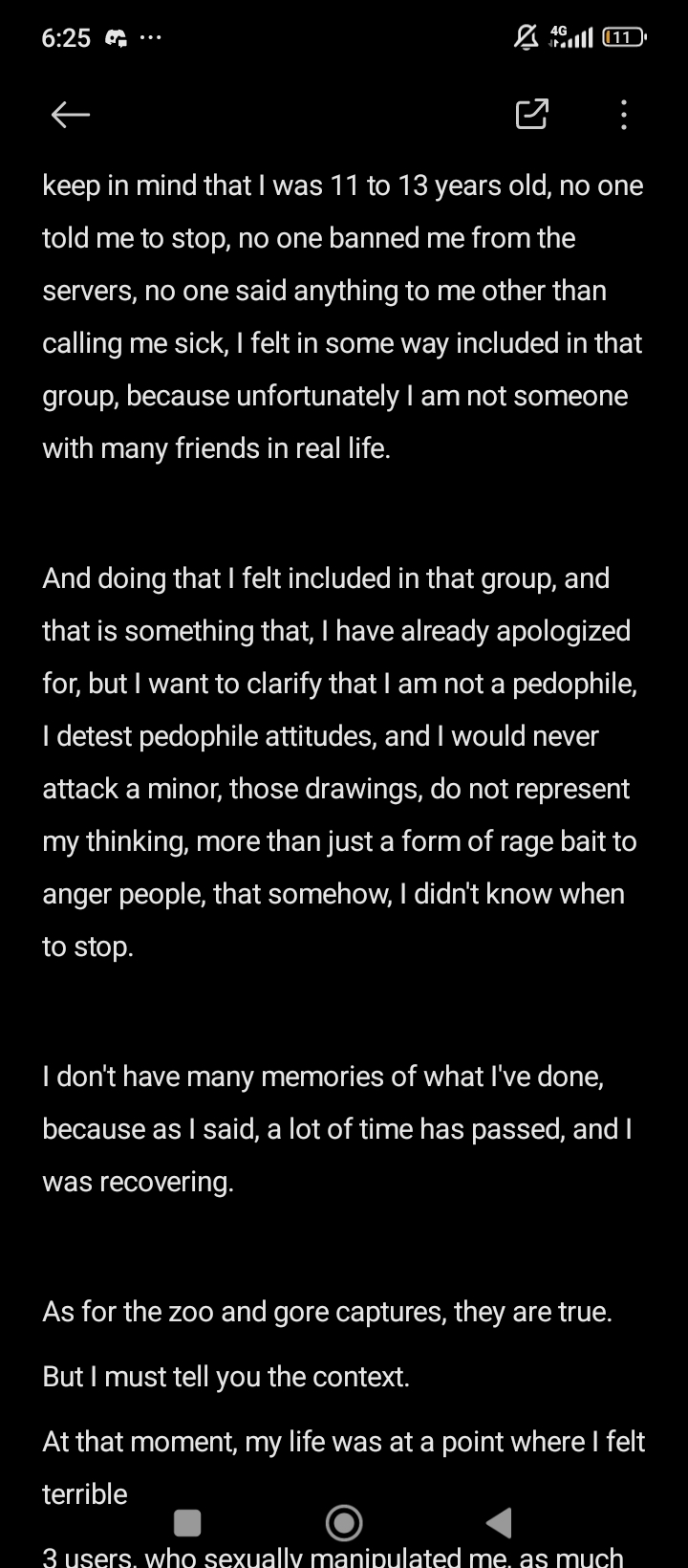
Task: Tap the system home button
Action: (344, 1522)
